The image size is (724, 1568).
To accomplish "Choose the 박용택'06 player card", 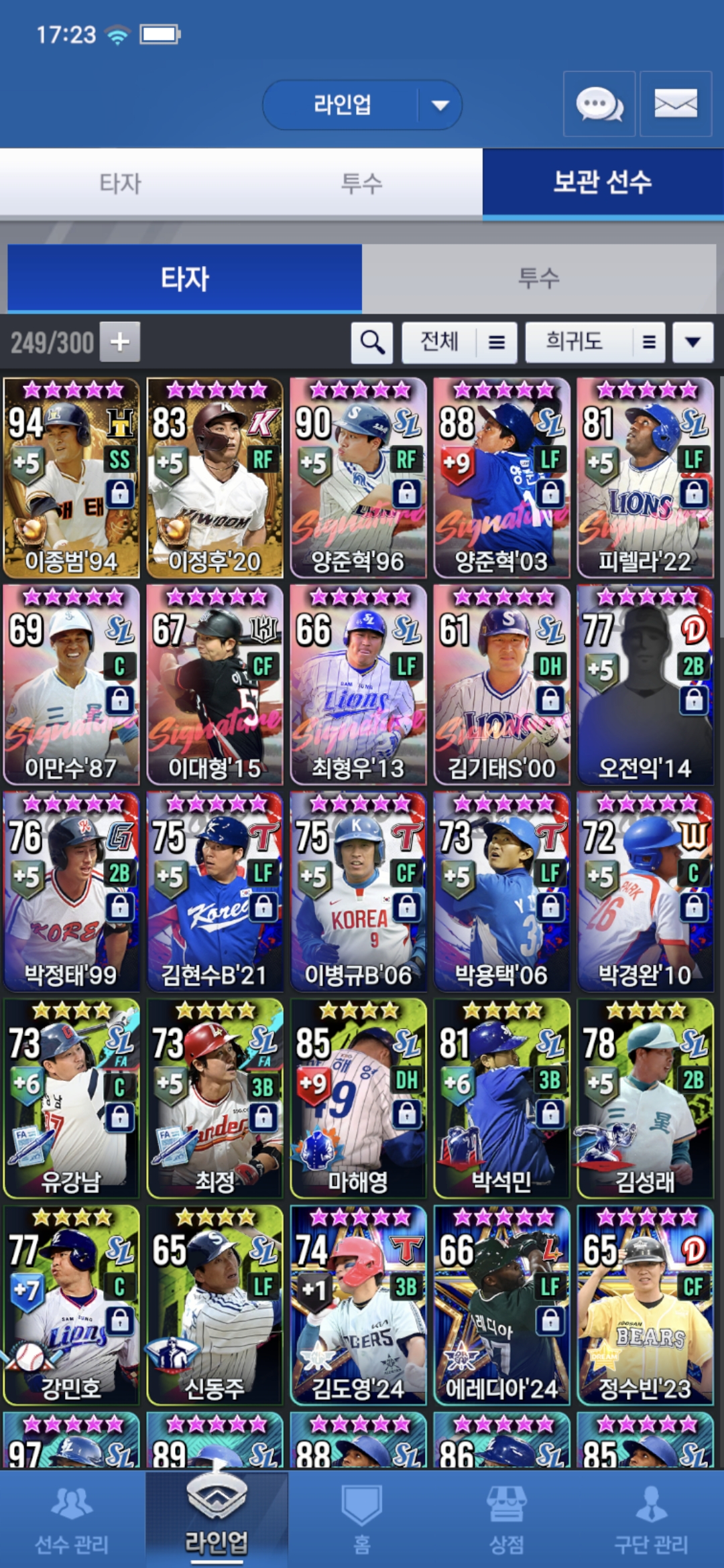I will pyautogui.click(x=501, y=891).
